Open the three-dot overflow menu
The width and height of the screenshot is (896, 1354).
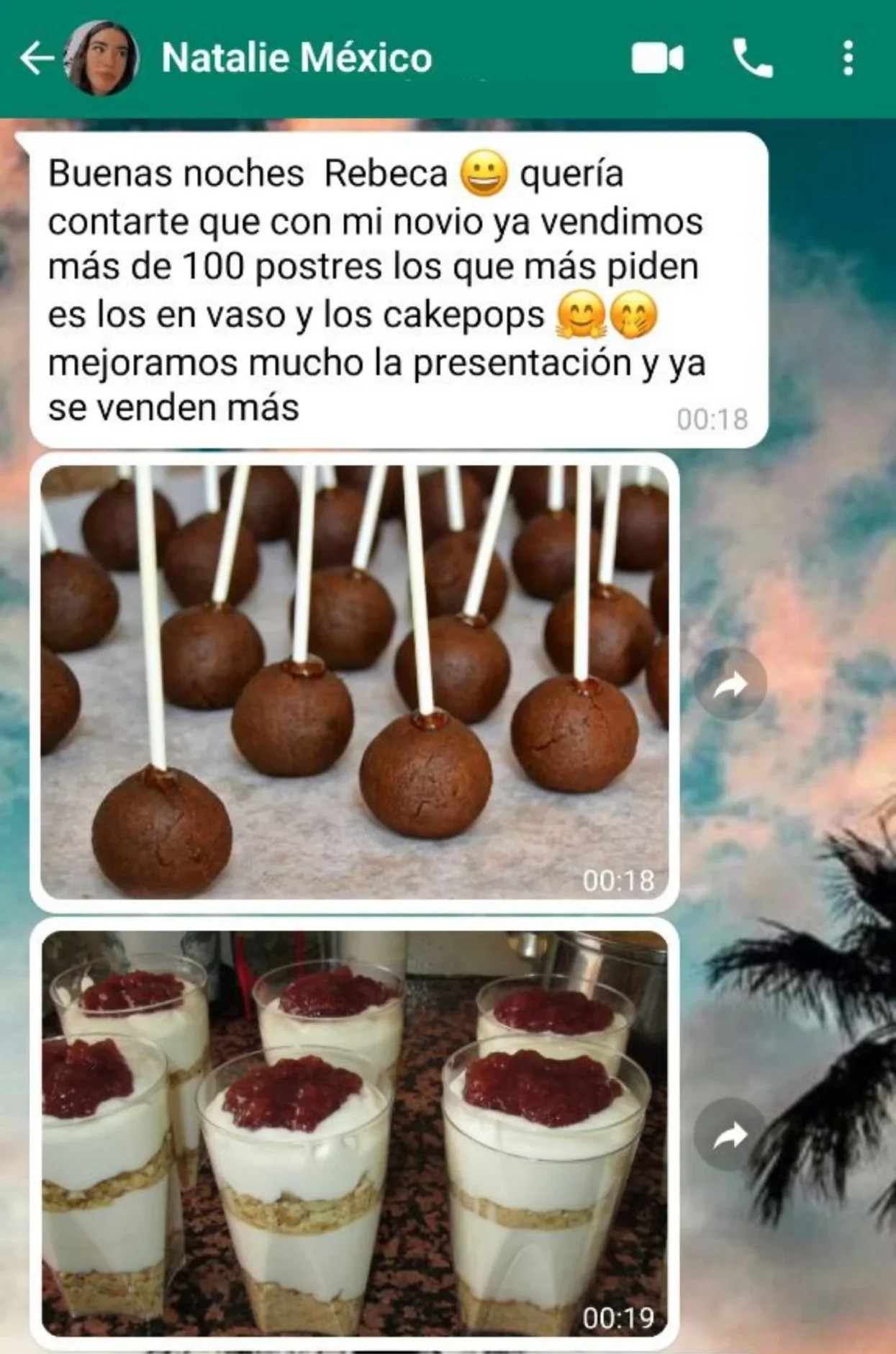[x=848, y=58]
